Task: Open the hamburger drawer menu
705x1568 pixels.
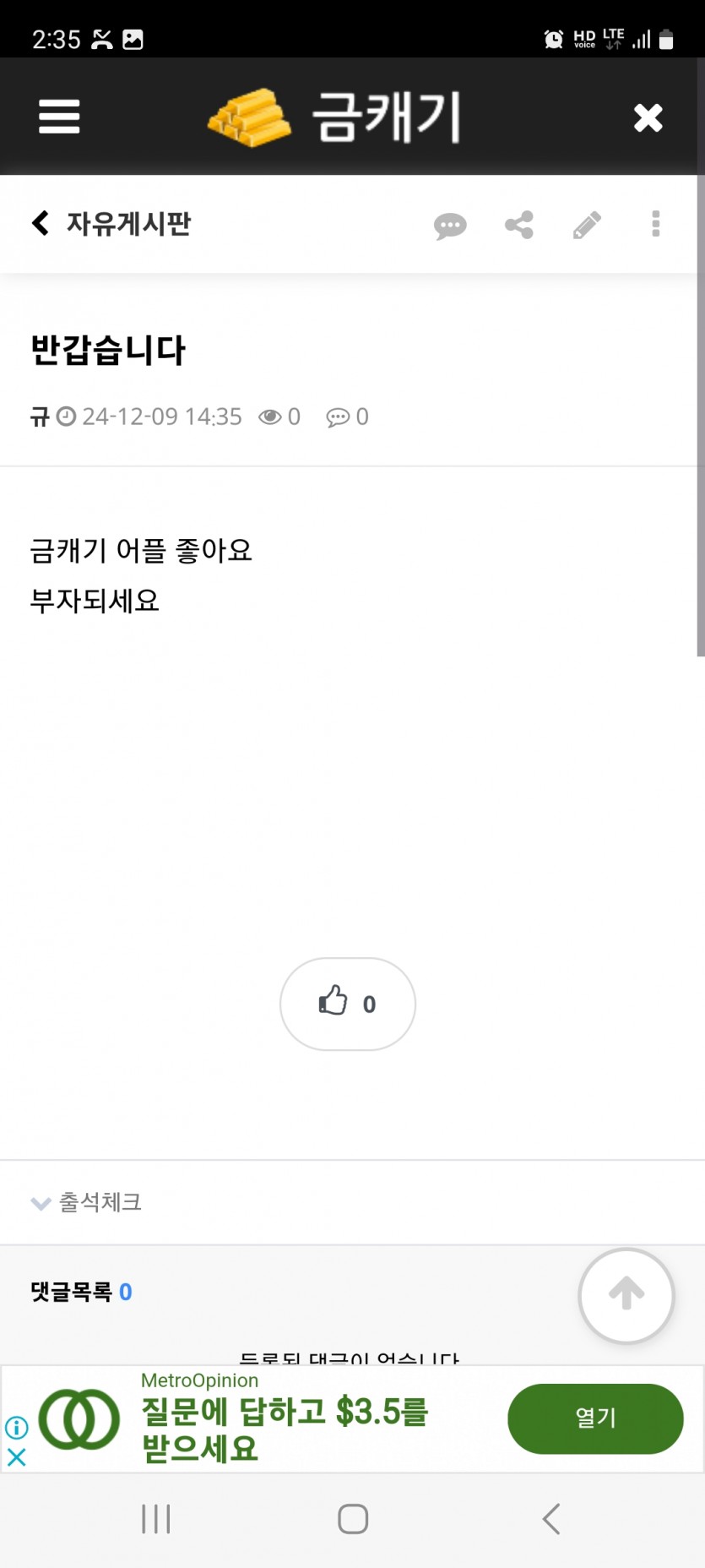Action: 59,117
